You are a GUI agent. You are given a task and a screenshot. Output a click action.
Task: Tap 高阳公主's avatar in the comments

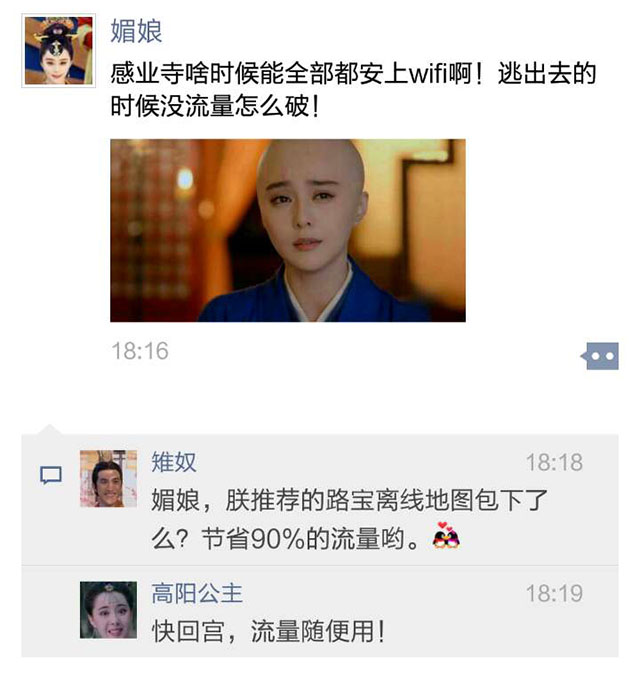108,609
